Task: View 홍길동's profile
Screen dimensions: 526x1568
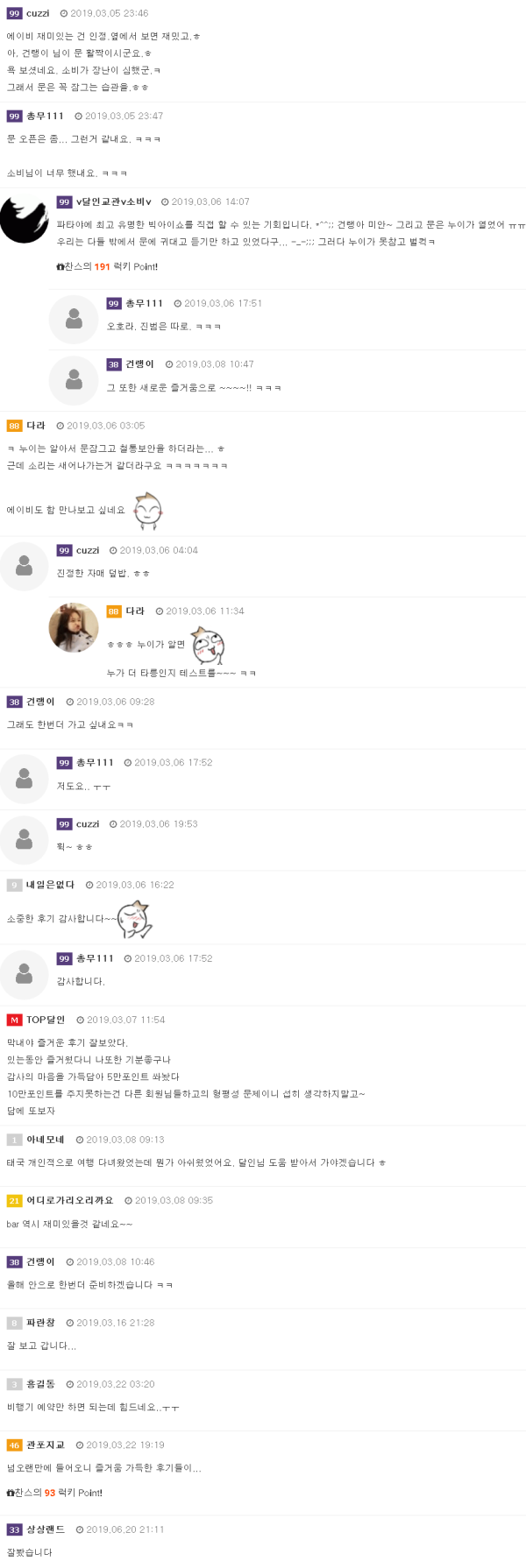Action: point(40,1384)
